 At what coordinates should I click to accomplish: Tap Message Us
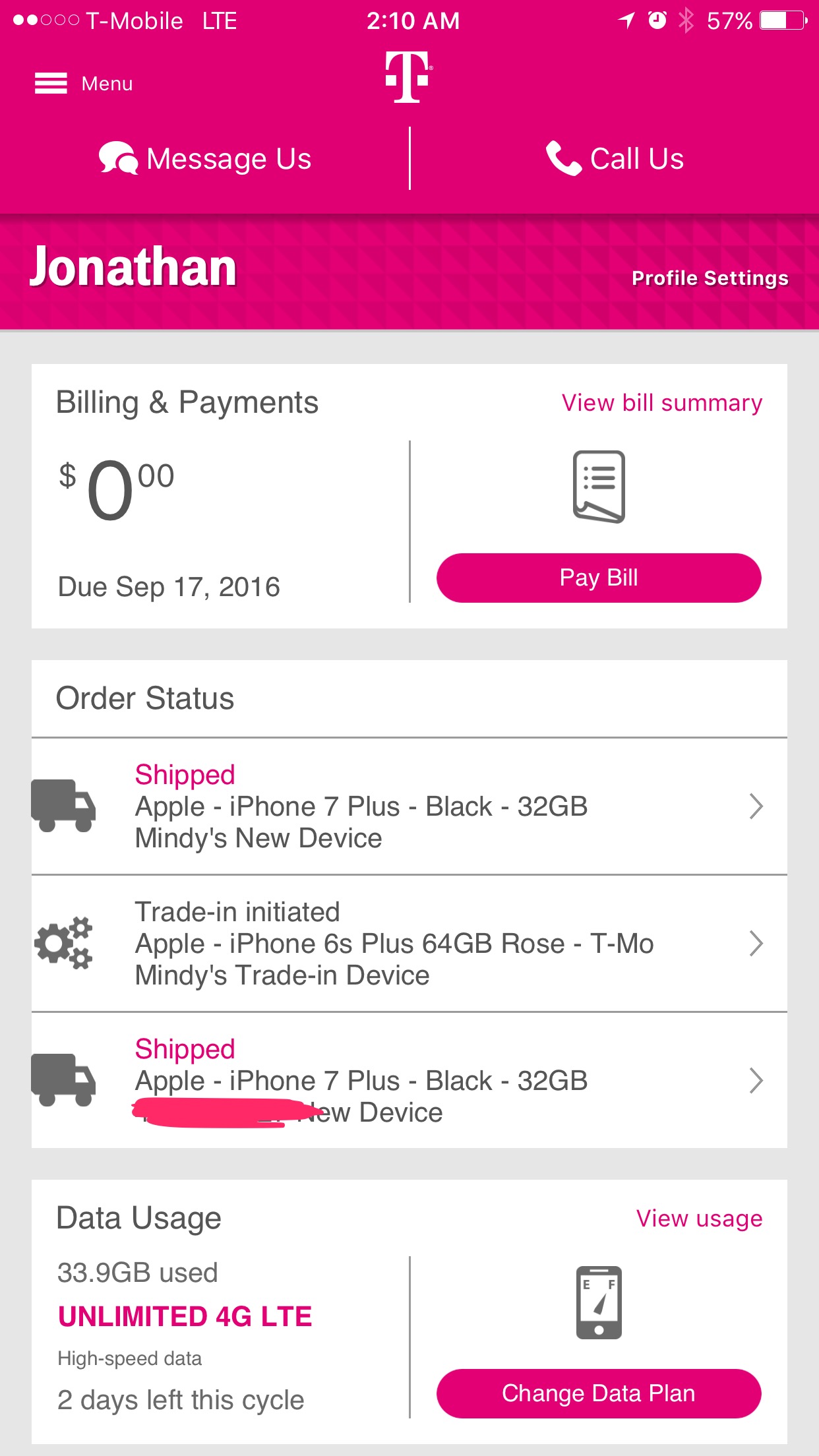click(x=205, y=159)
